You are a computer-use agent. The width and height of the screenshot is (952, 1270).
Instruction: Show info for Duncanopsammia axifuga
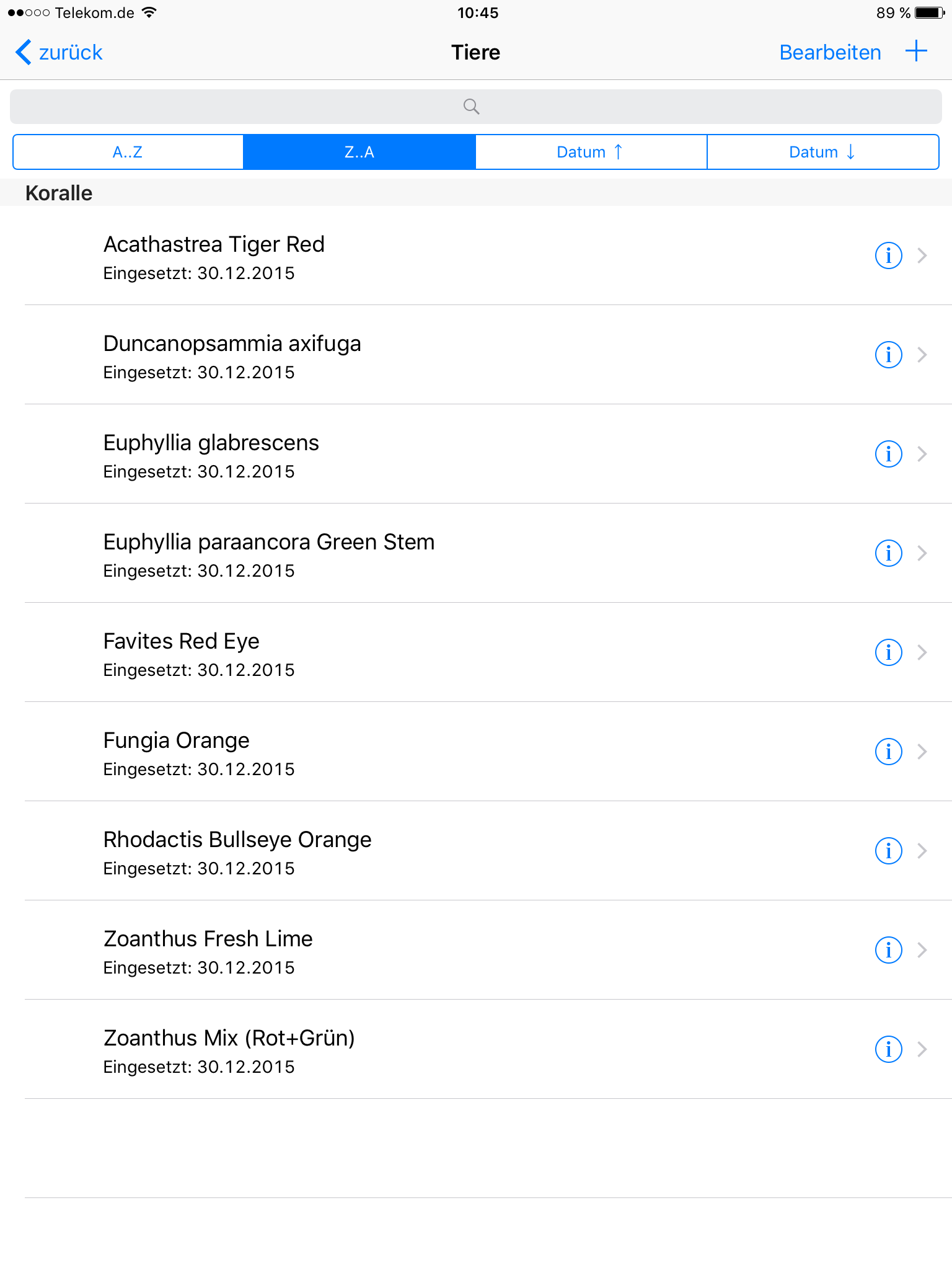pos(888,355)
